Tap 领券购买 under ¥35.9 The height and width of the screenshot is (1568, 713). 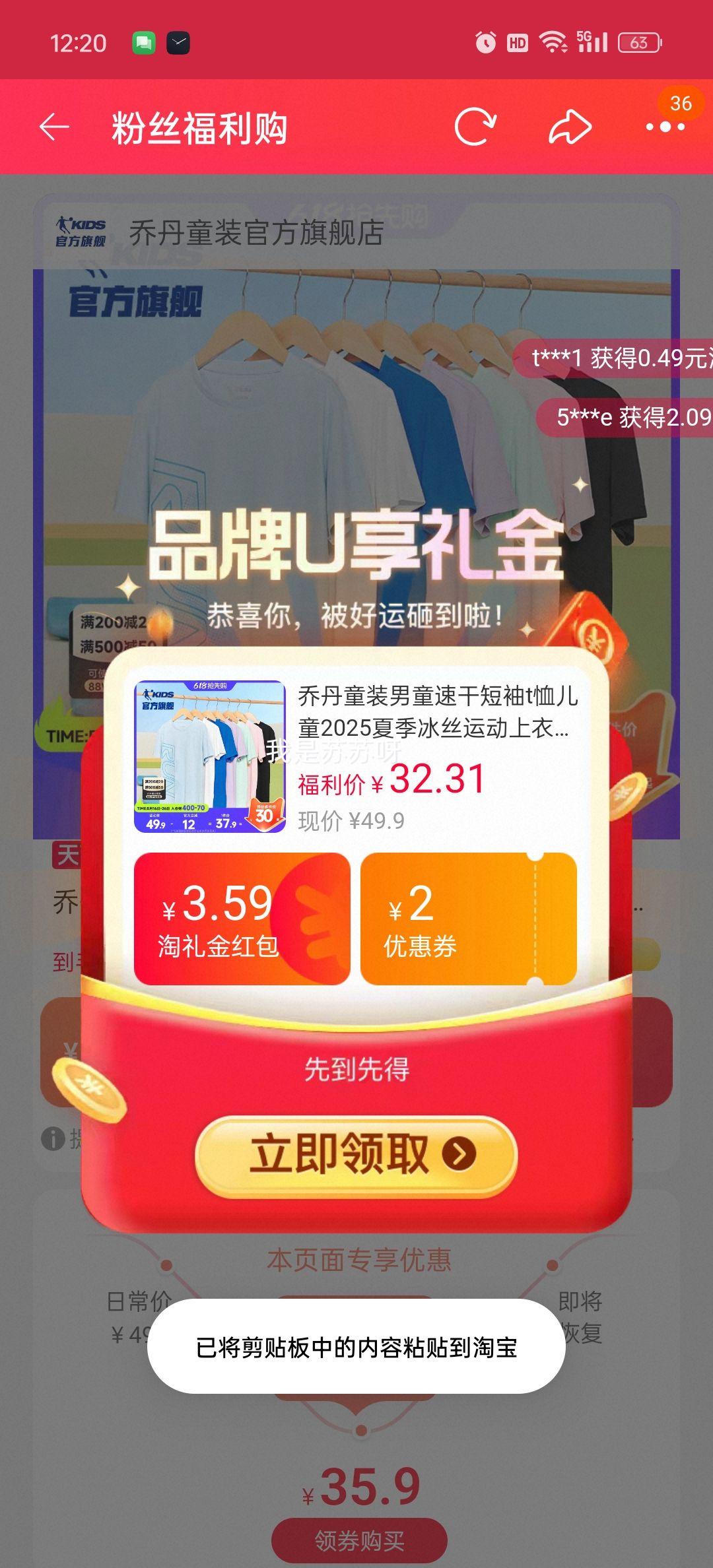[359, 1540]
